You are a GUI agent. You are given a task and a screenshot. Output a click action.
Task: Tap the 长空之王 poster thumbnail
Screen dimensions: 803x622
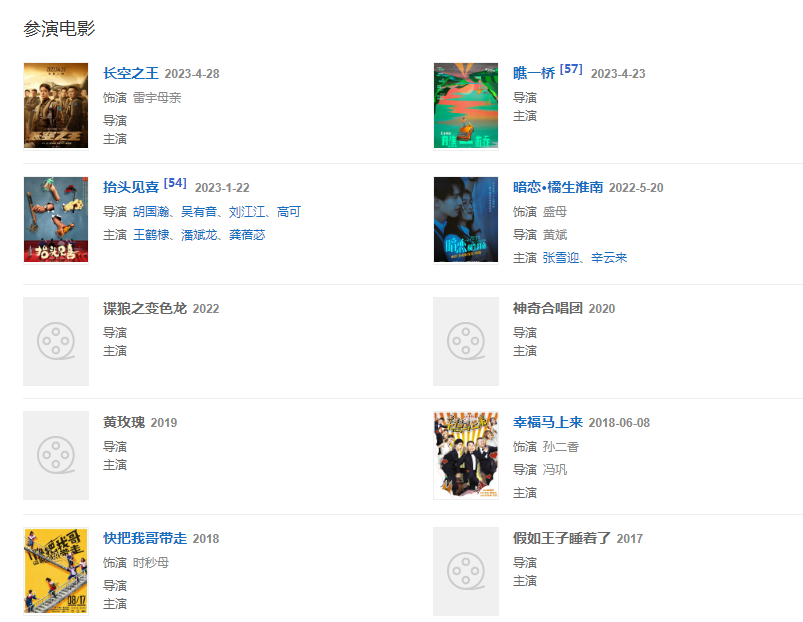pyautogui.click(x=56, y=106)
